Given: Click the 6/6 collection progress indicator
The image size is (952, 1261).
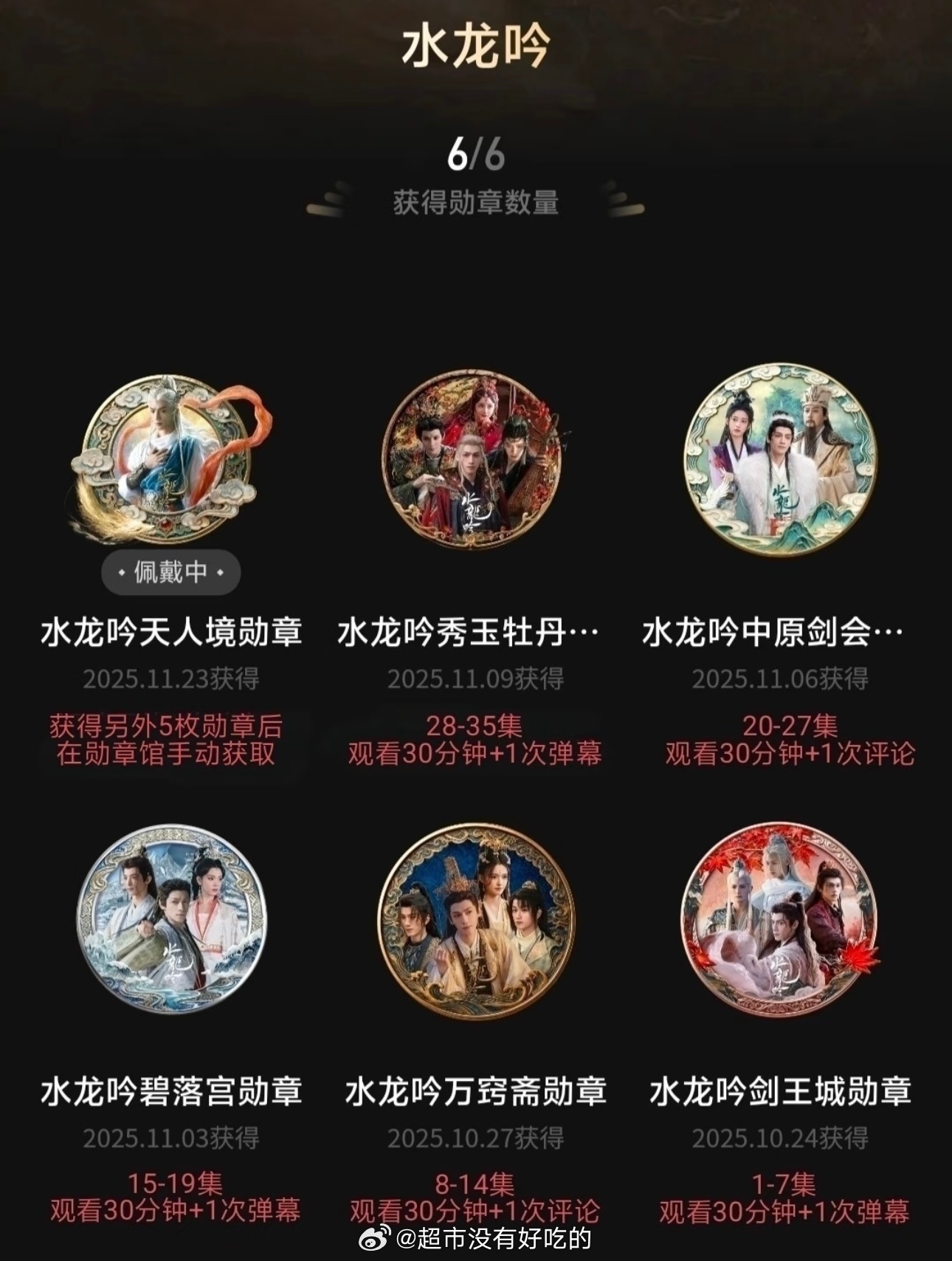Looking at the screenshot, I should pyautogui.click(x=476, y=153).
